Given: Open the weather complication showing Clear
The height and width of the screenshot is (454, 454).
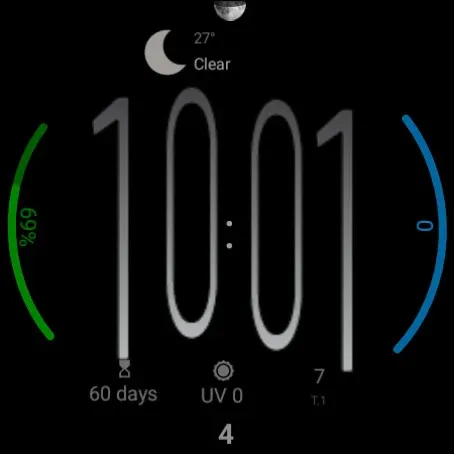Looking at the screenshot, I should click(188, 52).
